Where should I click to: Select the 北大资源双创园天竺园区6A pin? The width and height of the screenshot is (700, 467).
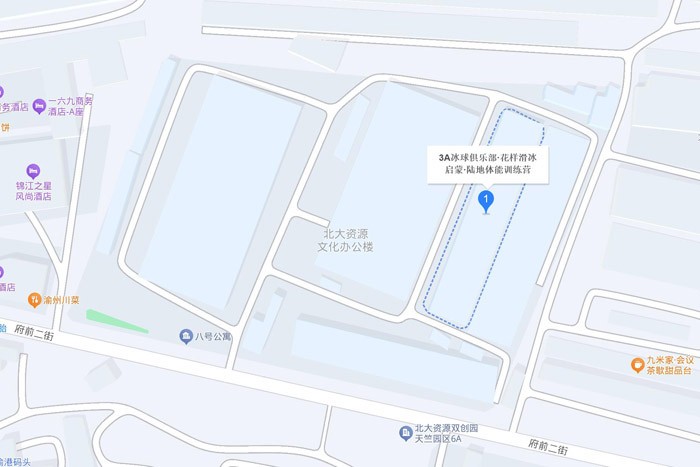[404, 432]
